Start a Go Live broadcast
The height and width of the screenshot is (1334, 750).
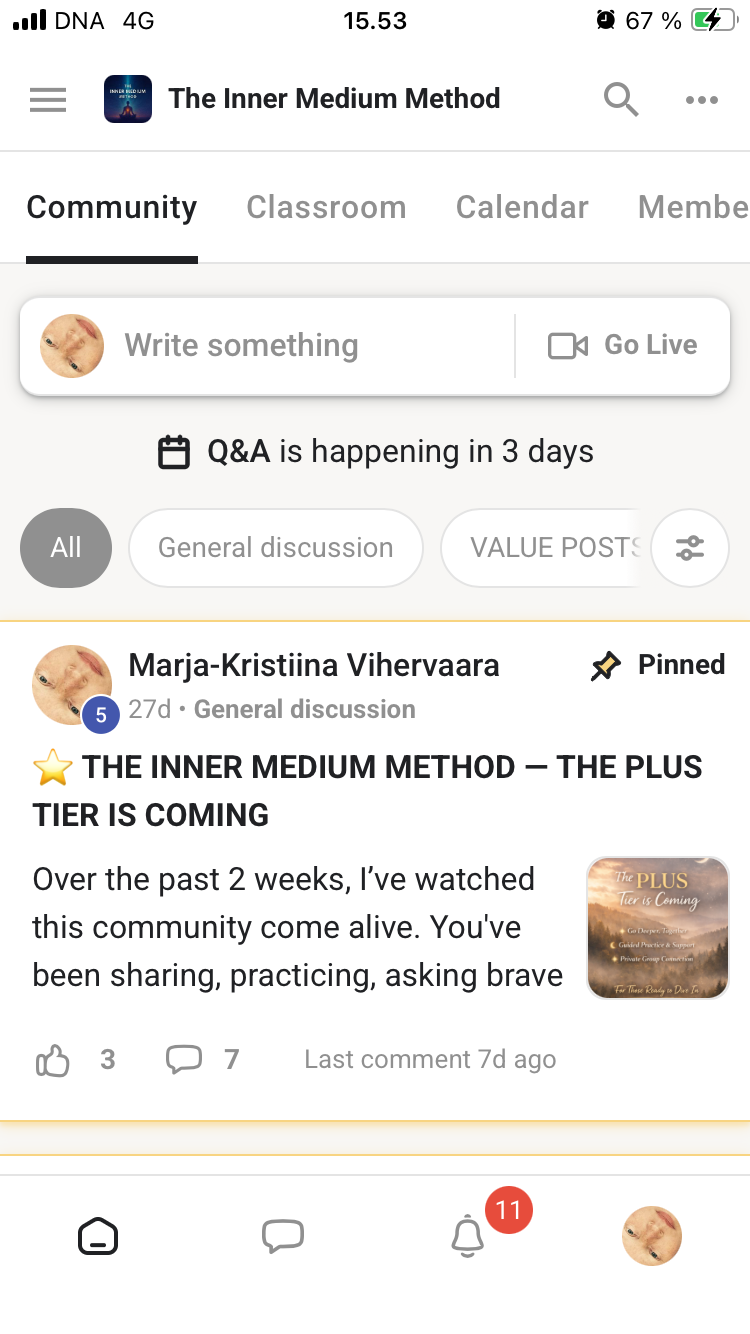pyautogui.click(x=623, y=346)
